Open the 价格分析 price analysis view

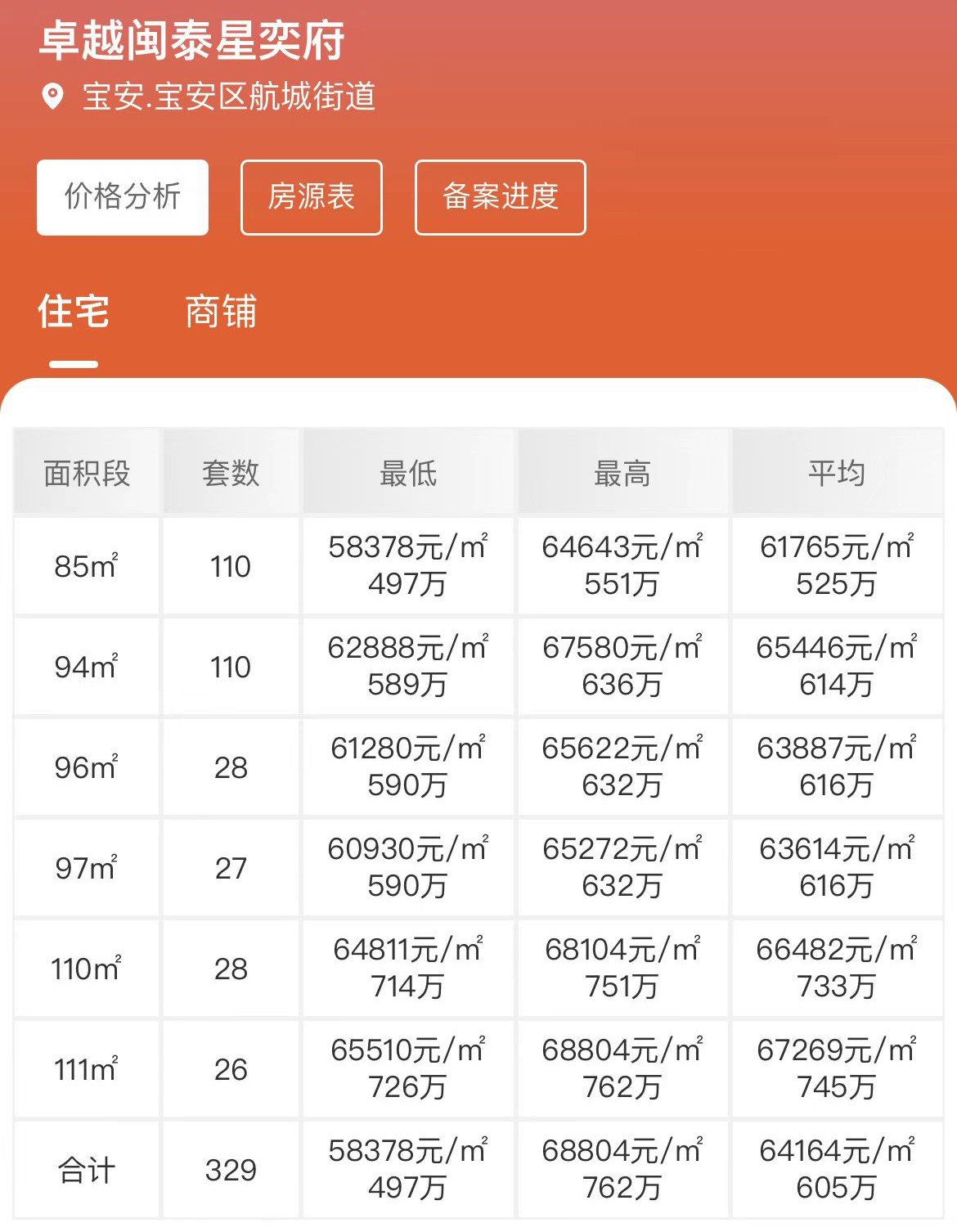123,196
